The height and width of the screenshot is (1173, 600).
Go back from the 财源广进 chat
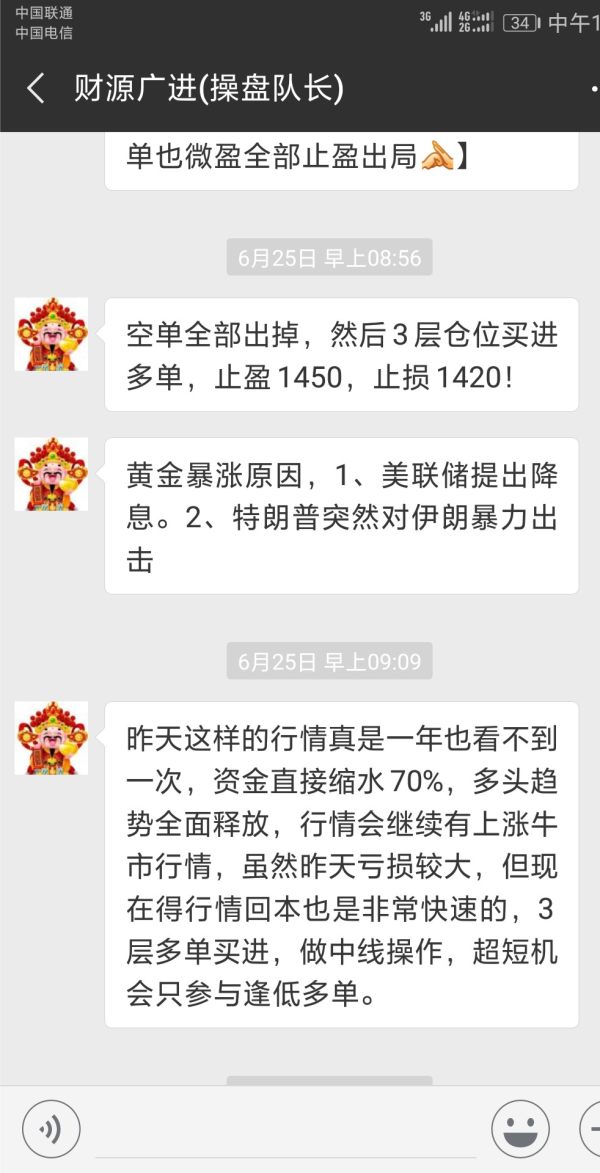pyautogui.click(x=36, y=89)
